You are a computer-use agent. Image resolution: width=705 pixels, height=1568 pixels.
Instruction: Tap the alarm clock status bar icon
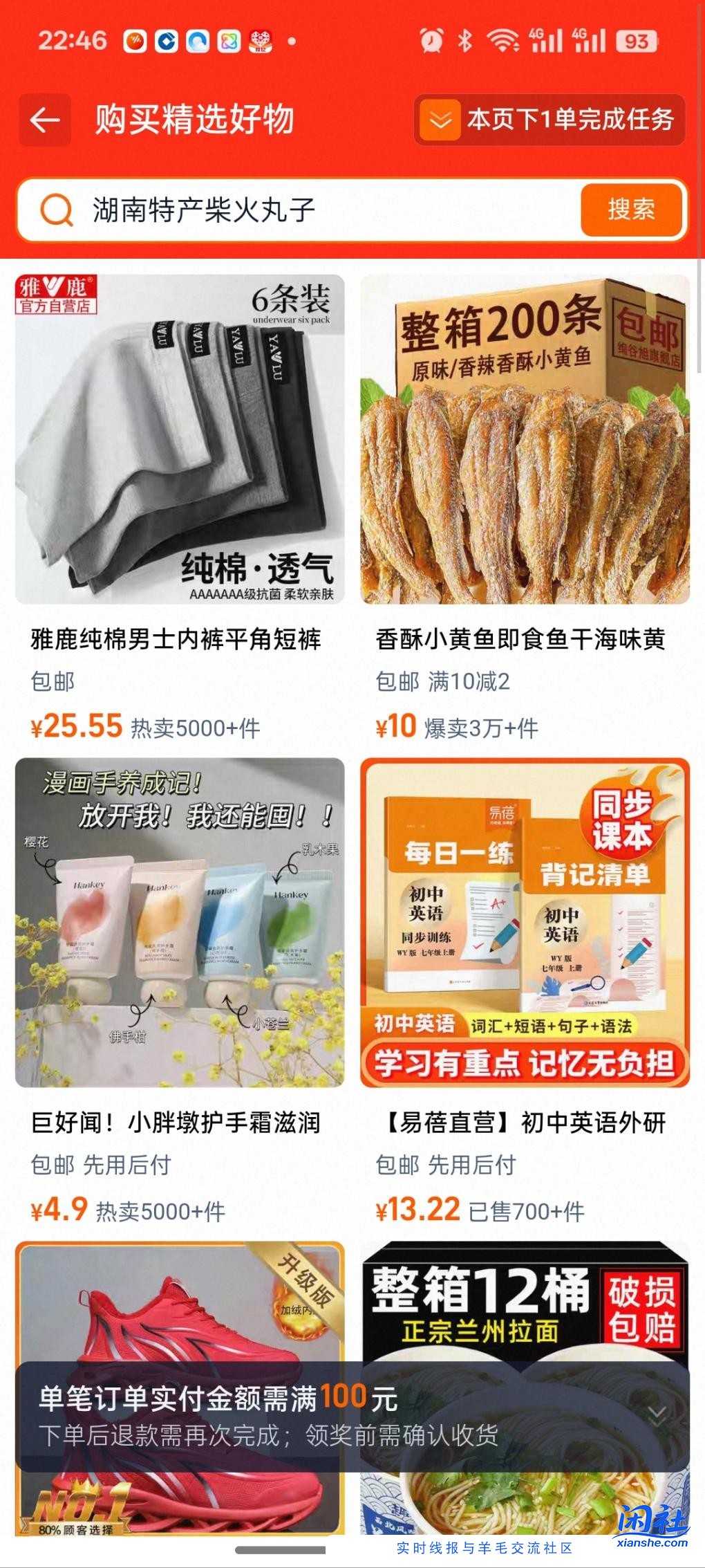point(431,41)
